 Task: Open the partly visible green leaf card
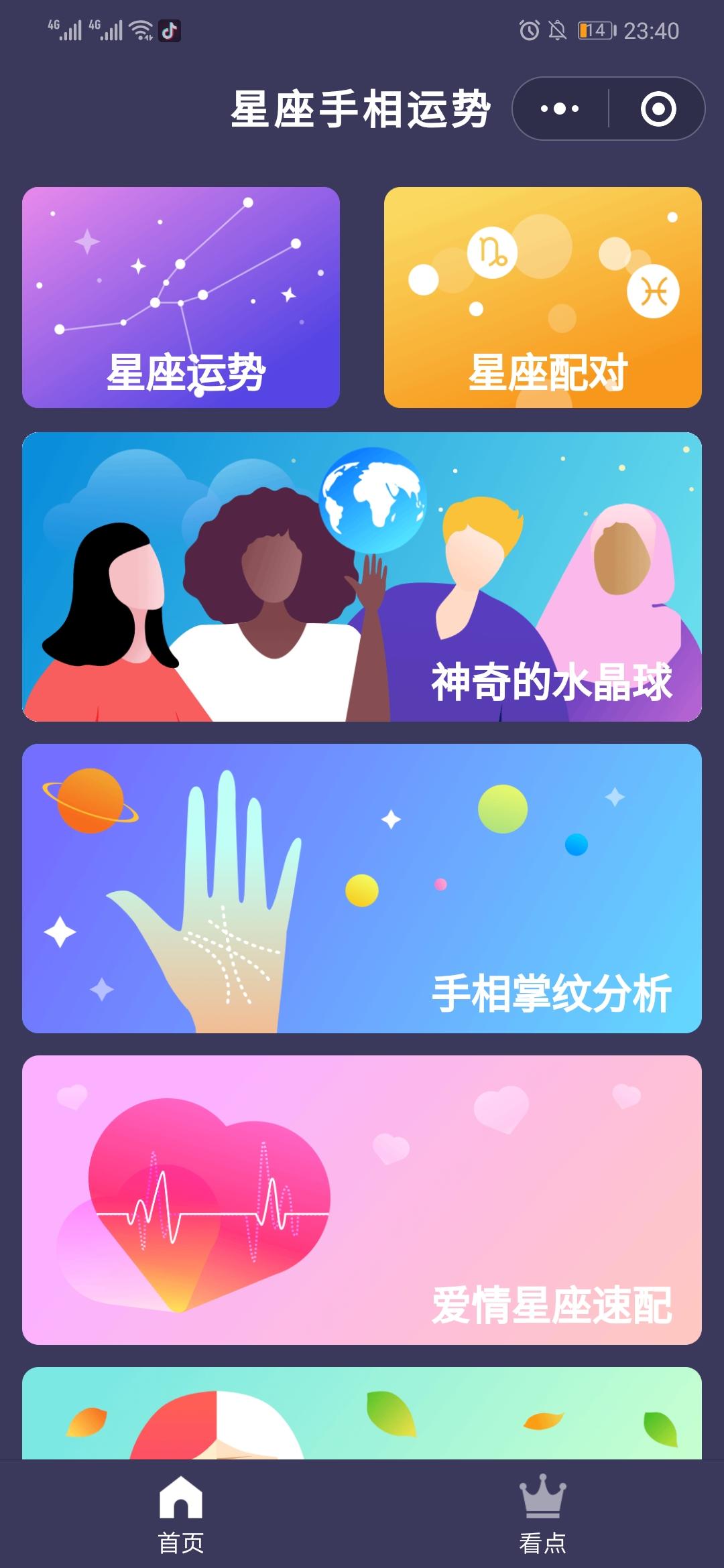362,1413
